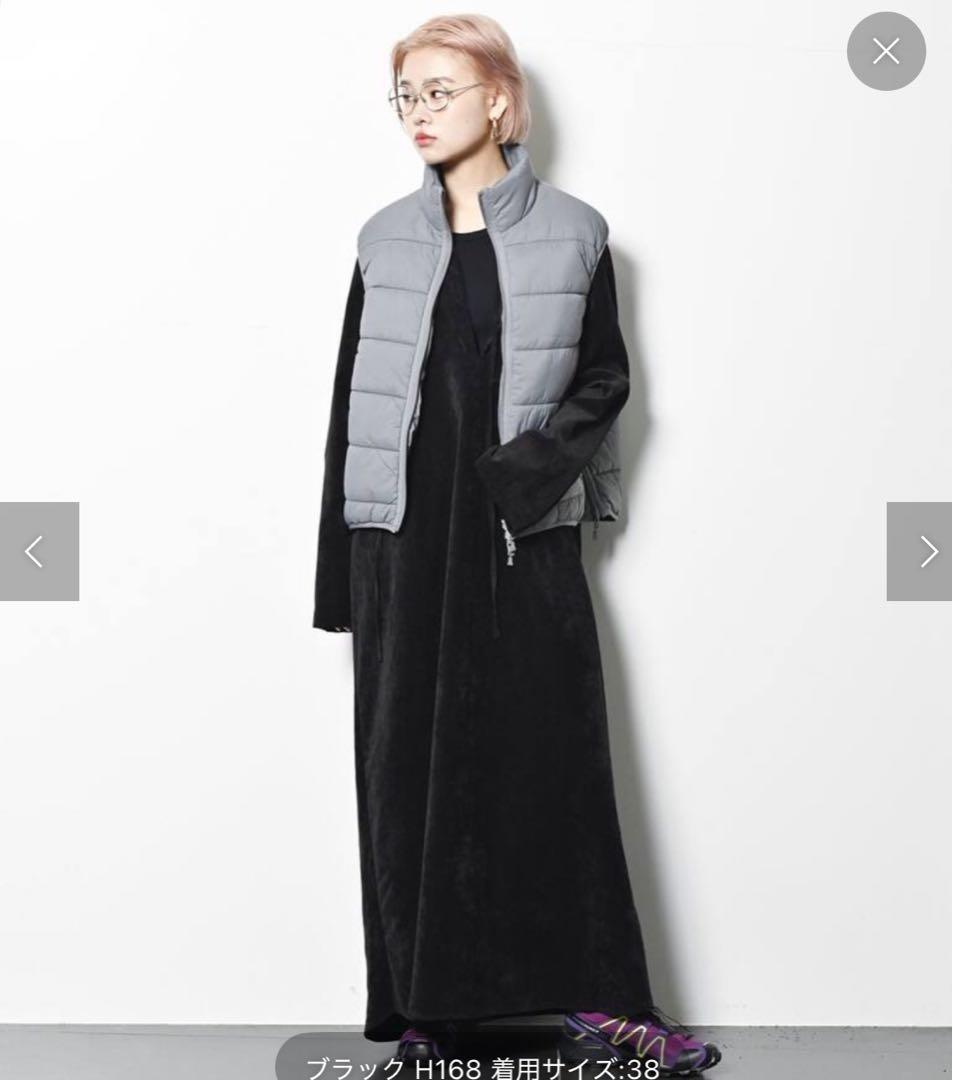
Task: Advance to the next product photo
Action: (x=920, y=551)
